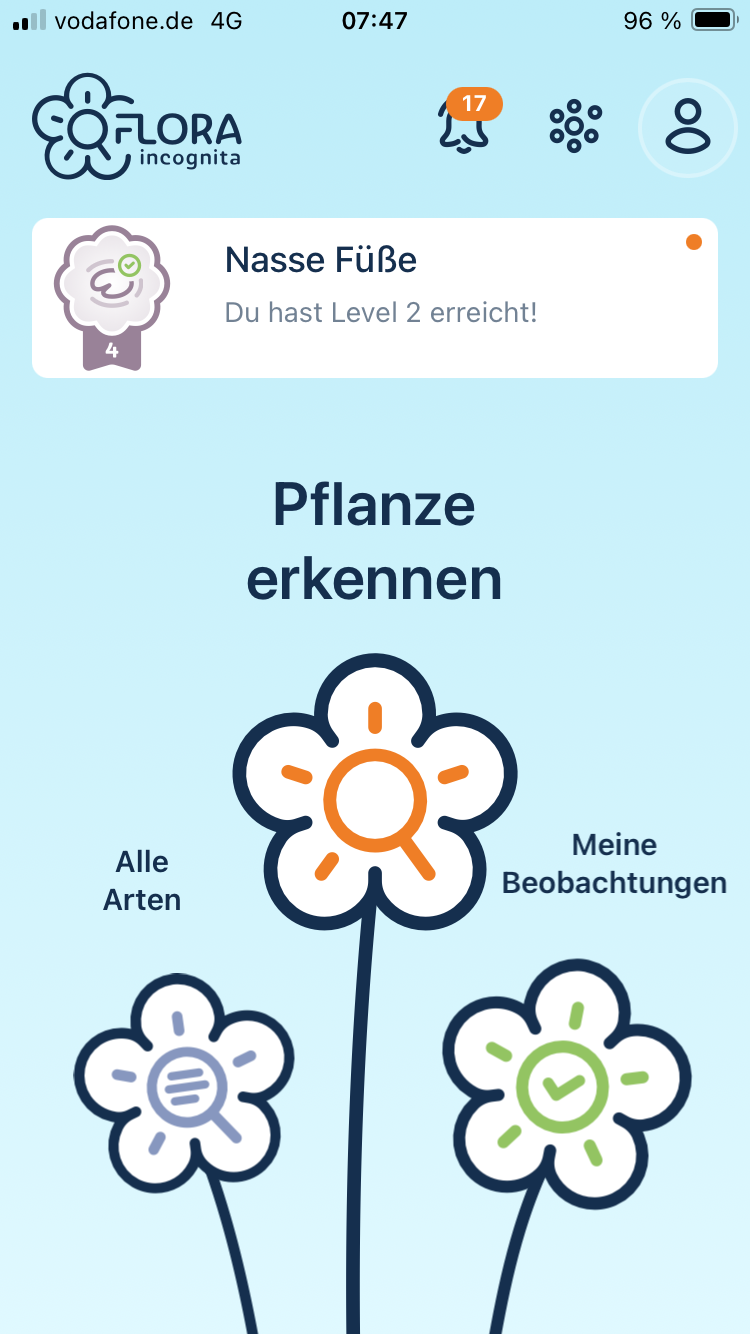Open the flower-shaped menu icon
This screenshot has width=750, height=1334.
pyautogui.click(x=575, y=127)
